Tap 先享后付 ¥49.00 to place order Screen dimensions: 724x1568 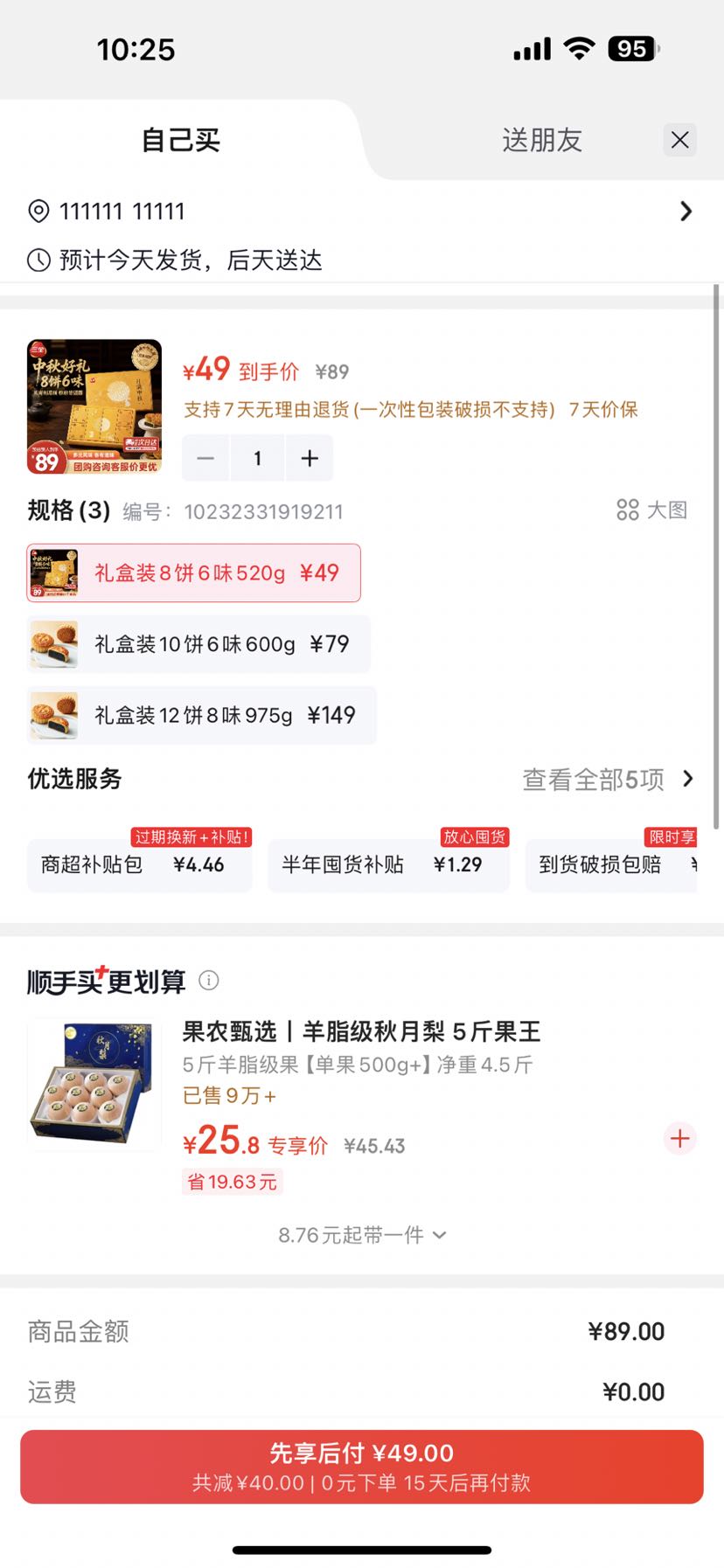pyautogui.click(x=362, y=1467)
